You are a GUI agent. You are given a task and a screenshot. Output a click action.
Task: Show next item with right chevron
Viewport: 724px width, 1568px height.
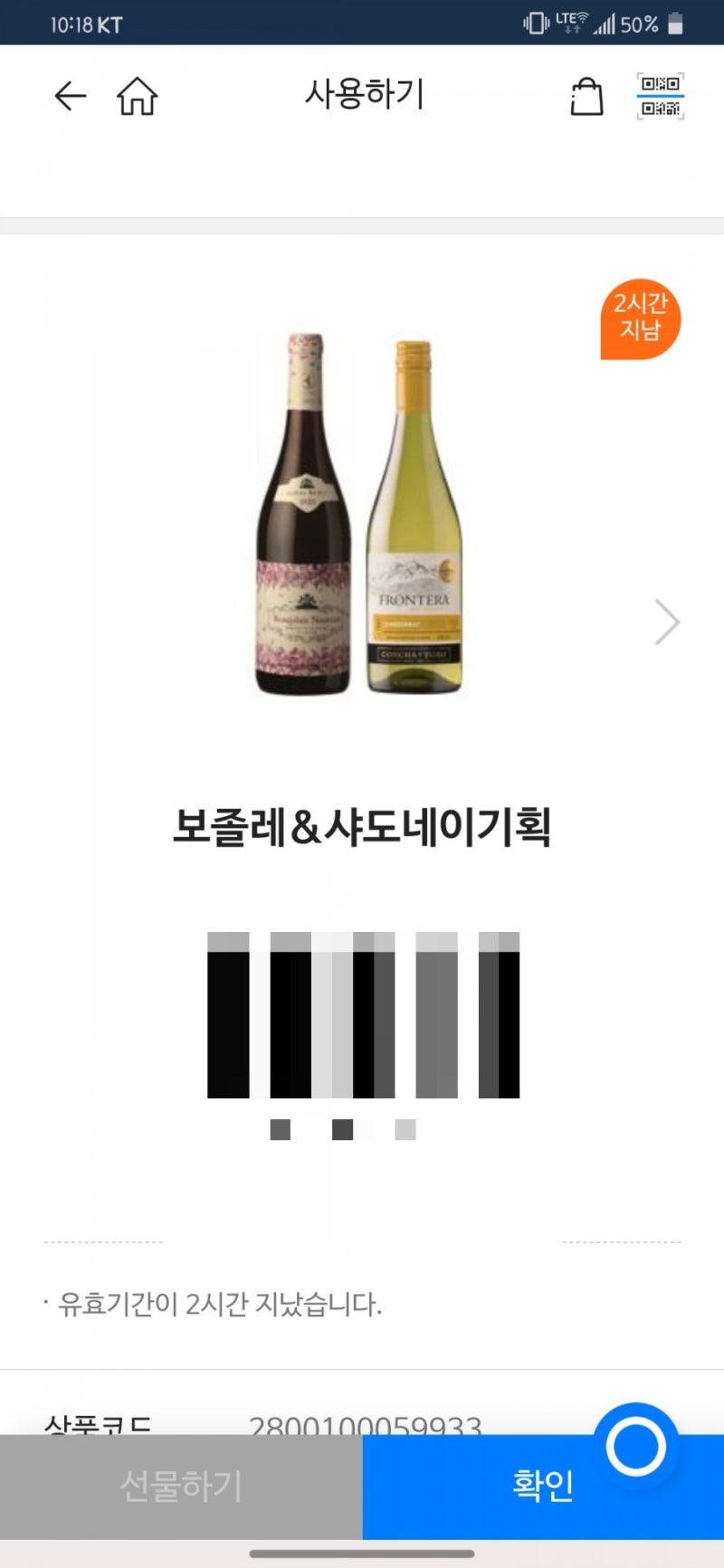pyautogui.click(x=667, y=622)
